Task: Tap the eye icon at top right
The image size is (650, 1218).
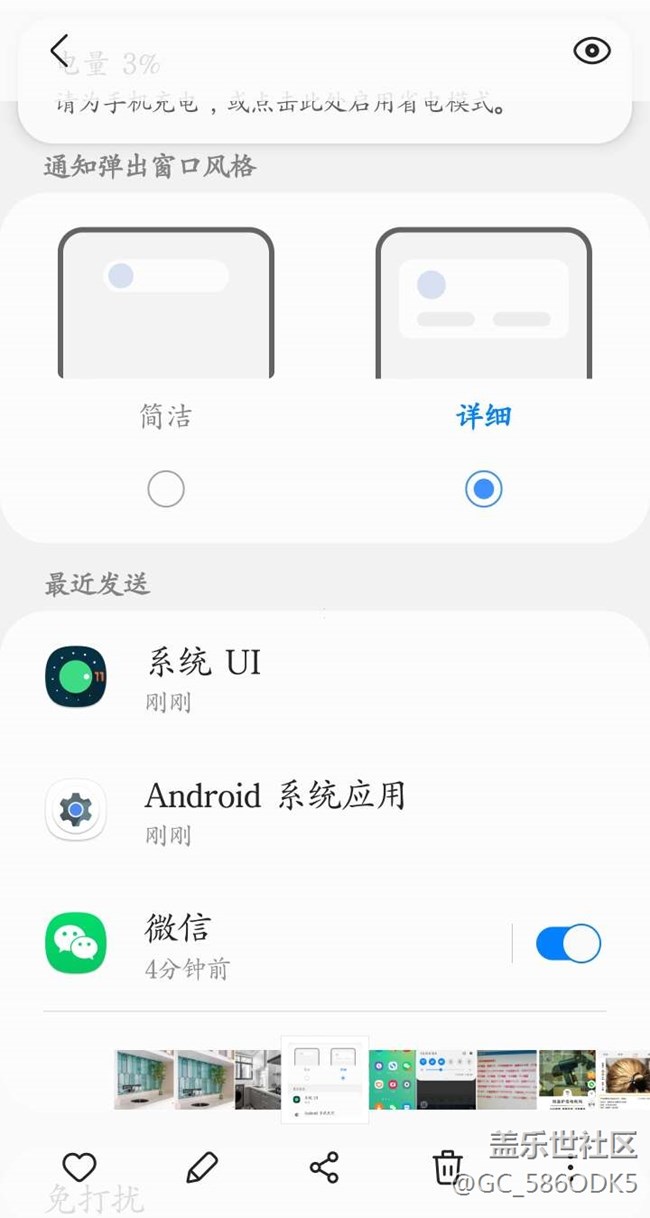Action: [x=591, y=51]
